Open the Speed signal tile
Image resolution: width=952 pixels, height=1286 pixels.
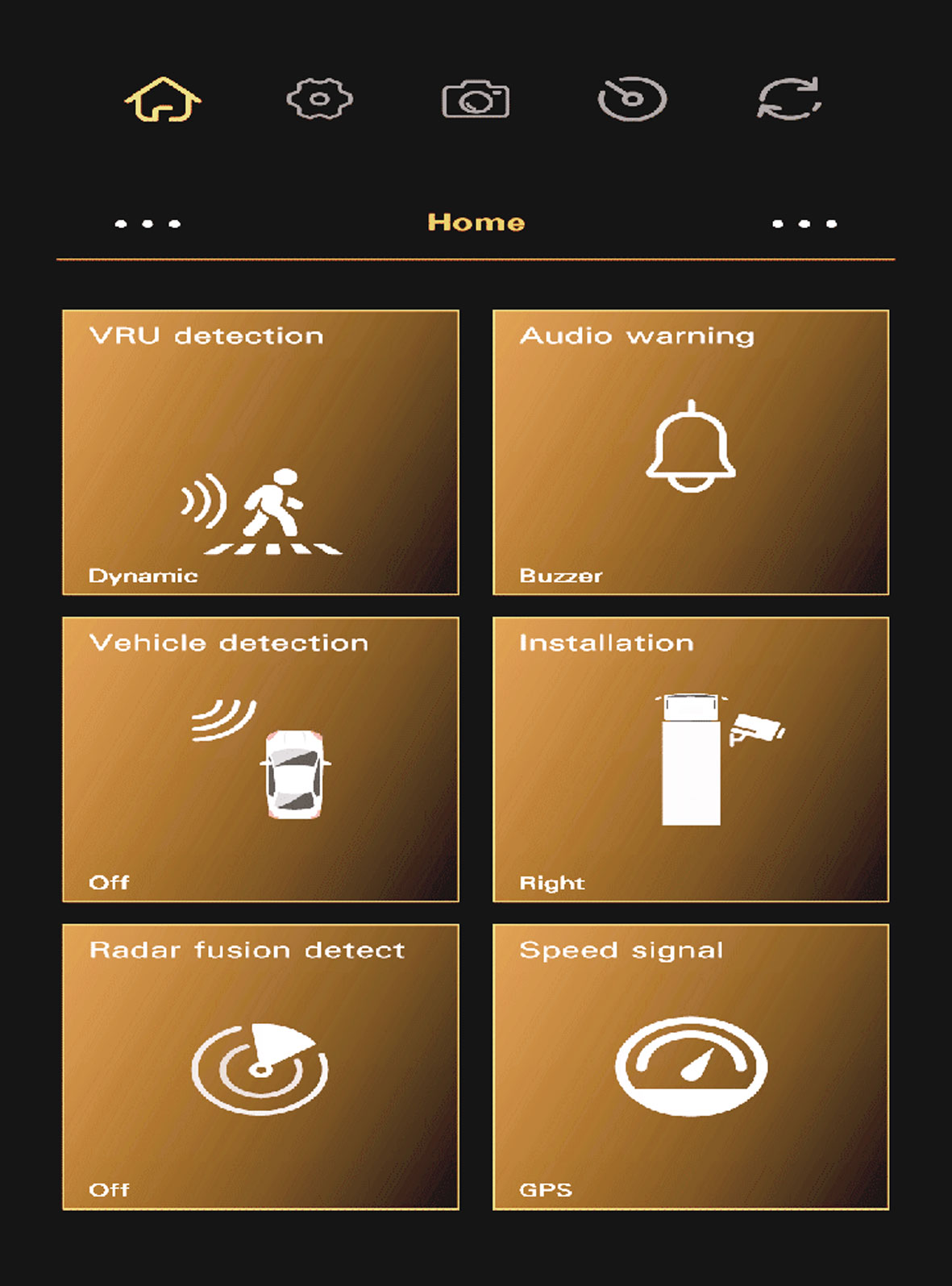(691, 1067)
